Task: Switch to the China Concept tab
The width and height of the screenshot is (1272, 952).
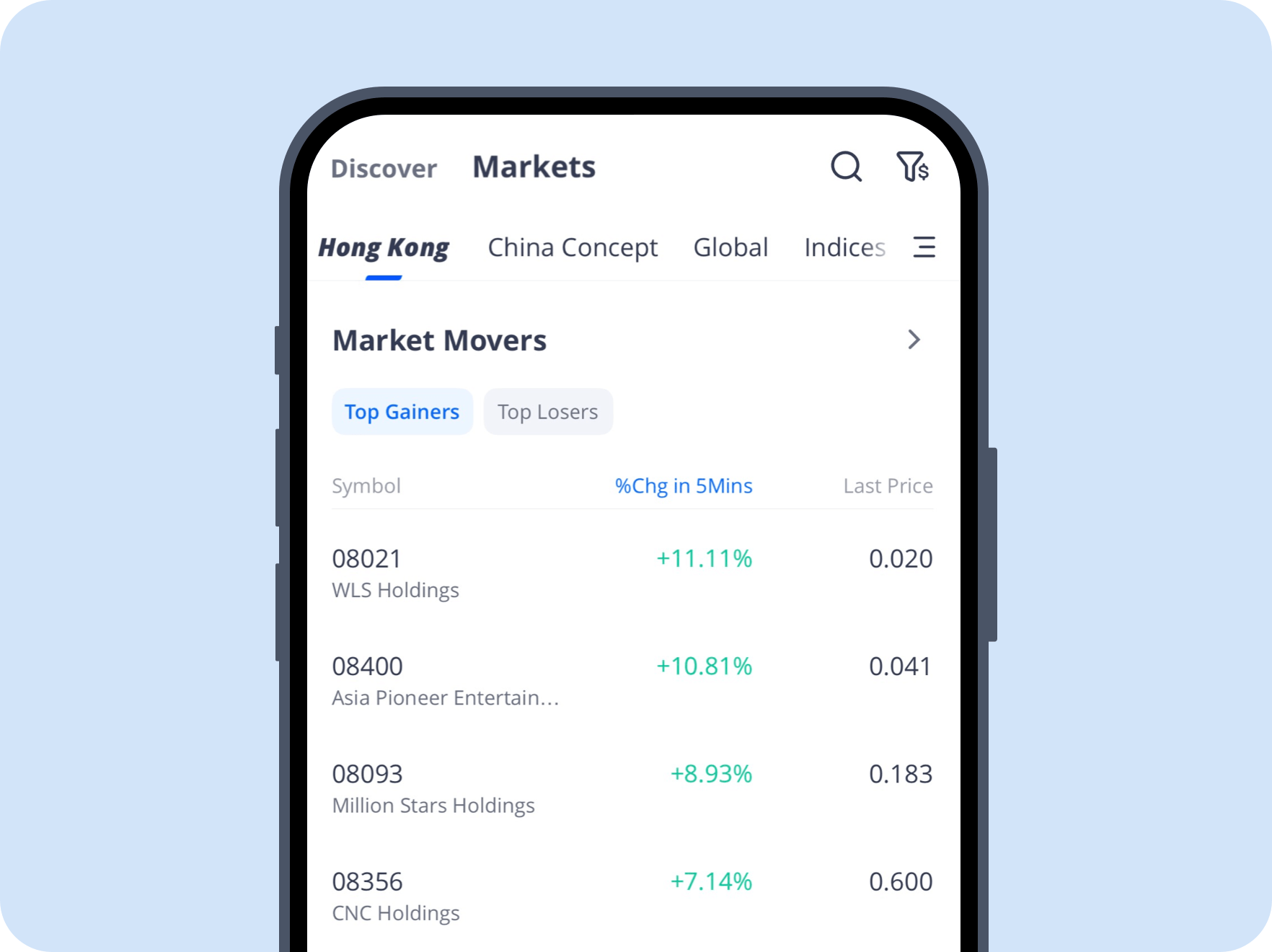Action: pos(573,247)
